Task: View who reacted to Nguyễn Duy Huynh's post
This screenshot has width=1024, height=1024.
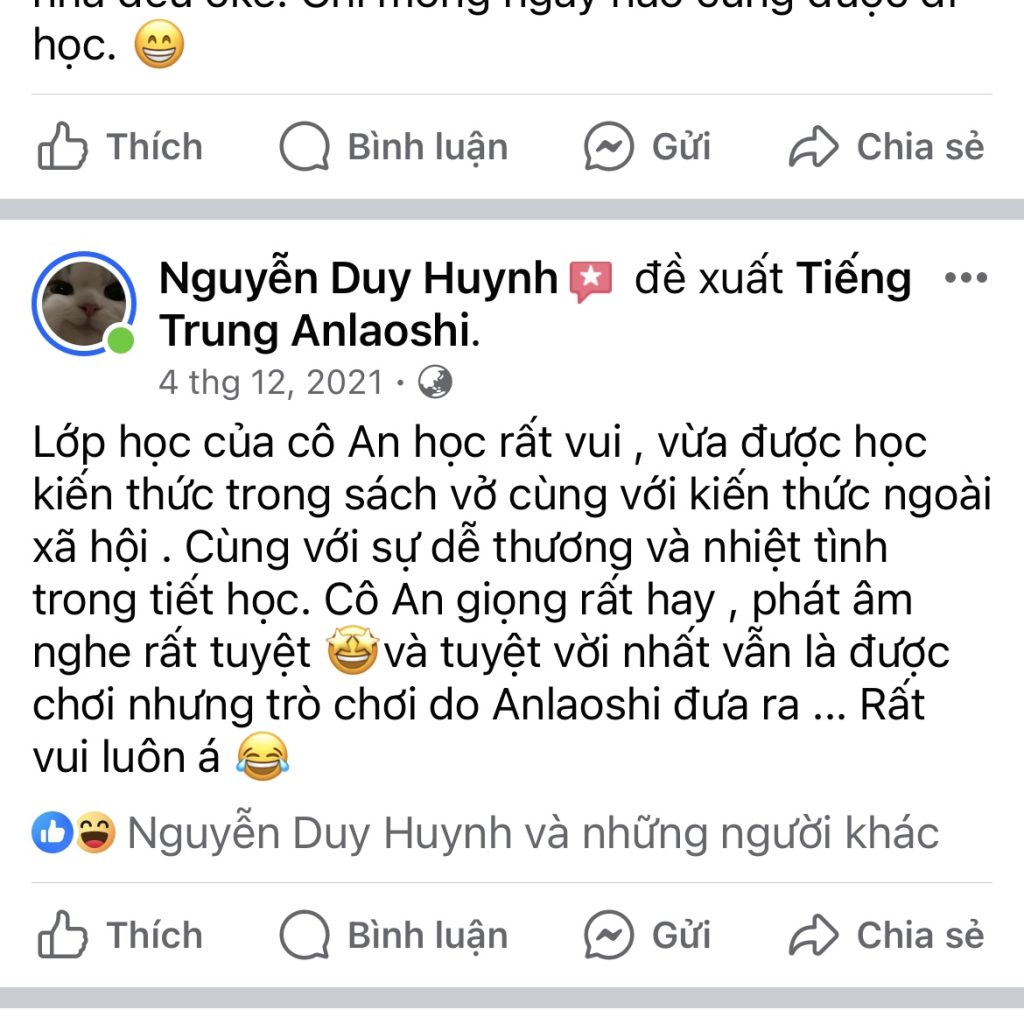Action: pos(486,833)
